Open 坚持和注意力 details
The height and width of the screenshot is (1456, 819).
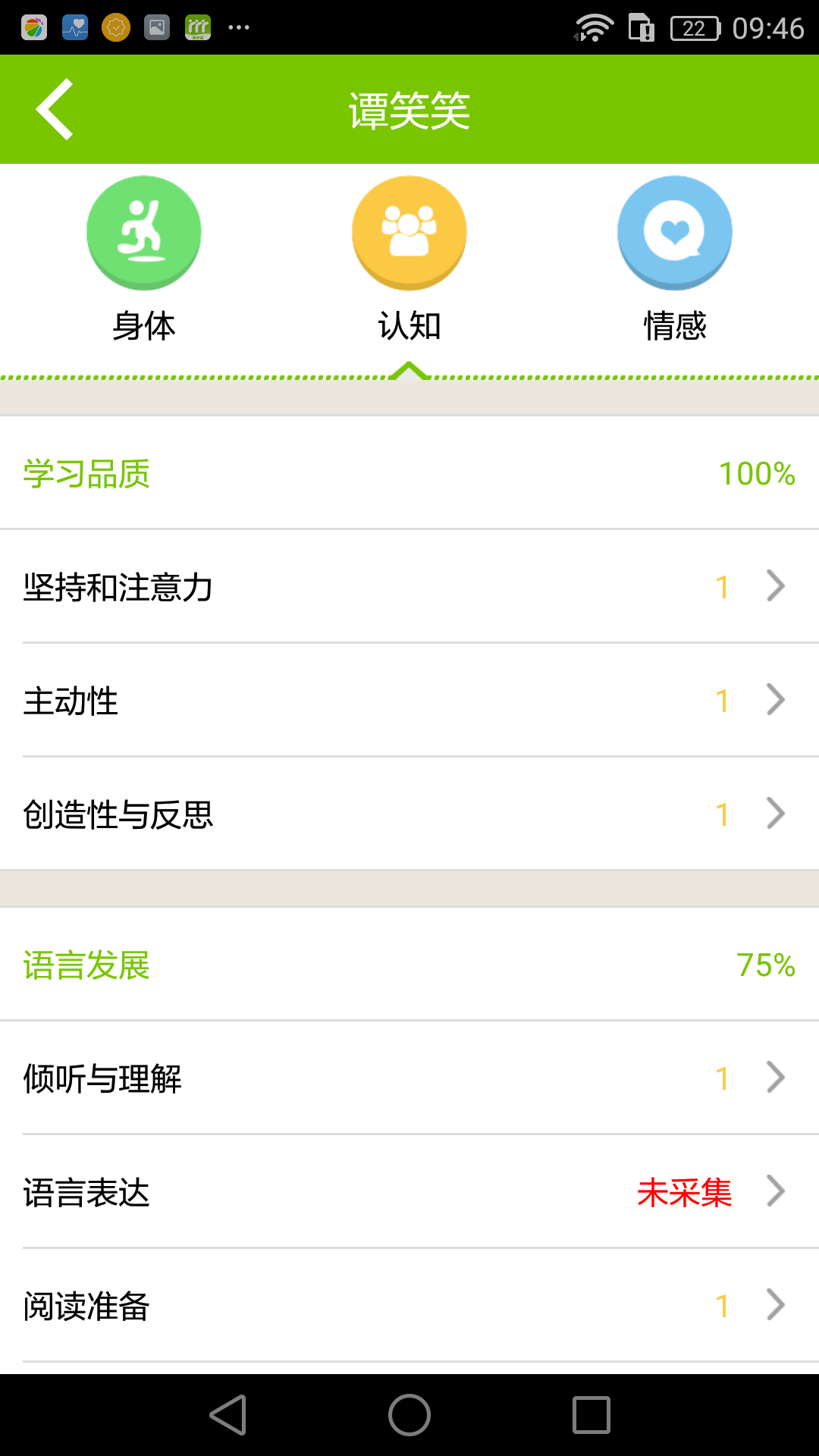pos(409,586)
